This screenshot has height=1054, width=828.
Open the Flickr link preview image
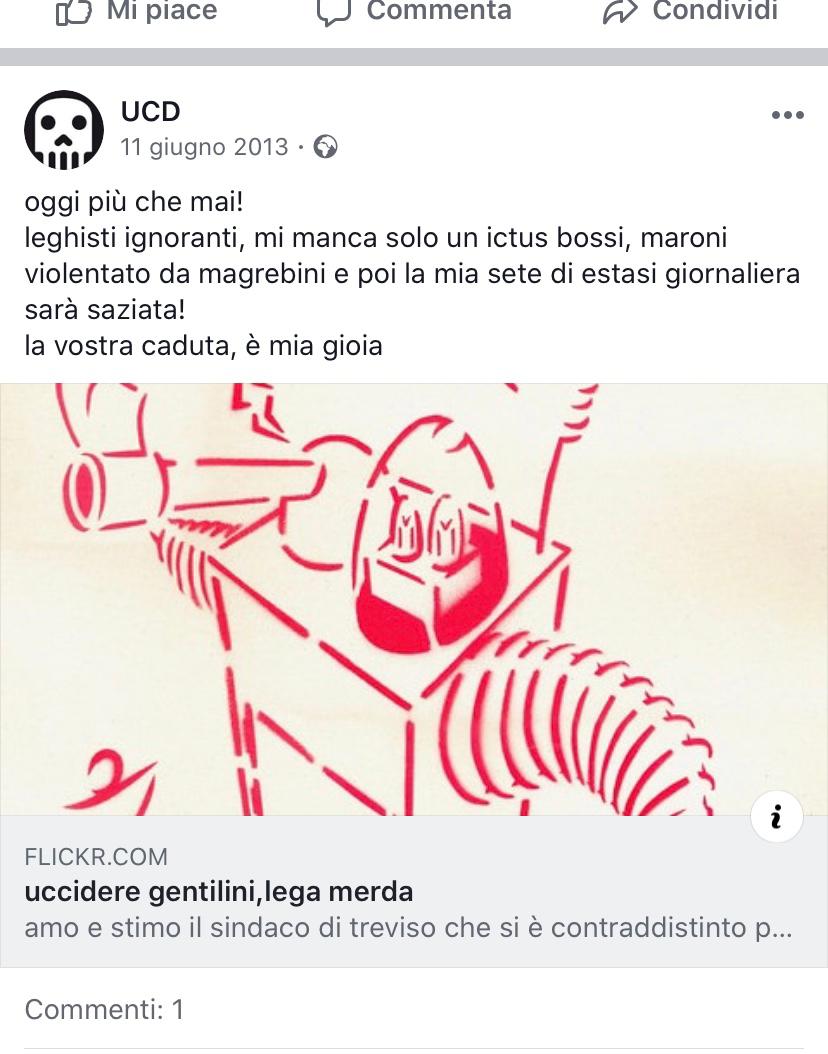click(413, 598)
